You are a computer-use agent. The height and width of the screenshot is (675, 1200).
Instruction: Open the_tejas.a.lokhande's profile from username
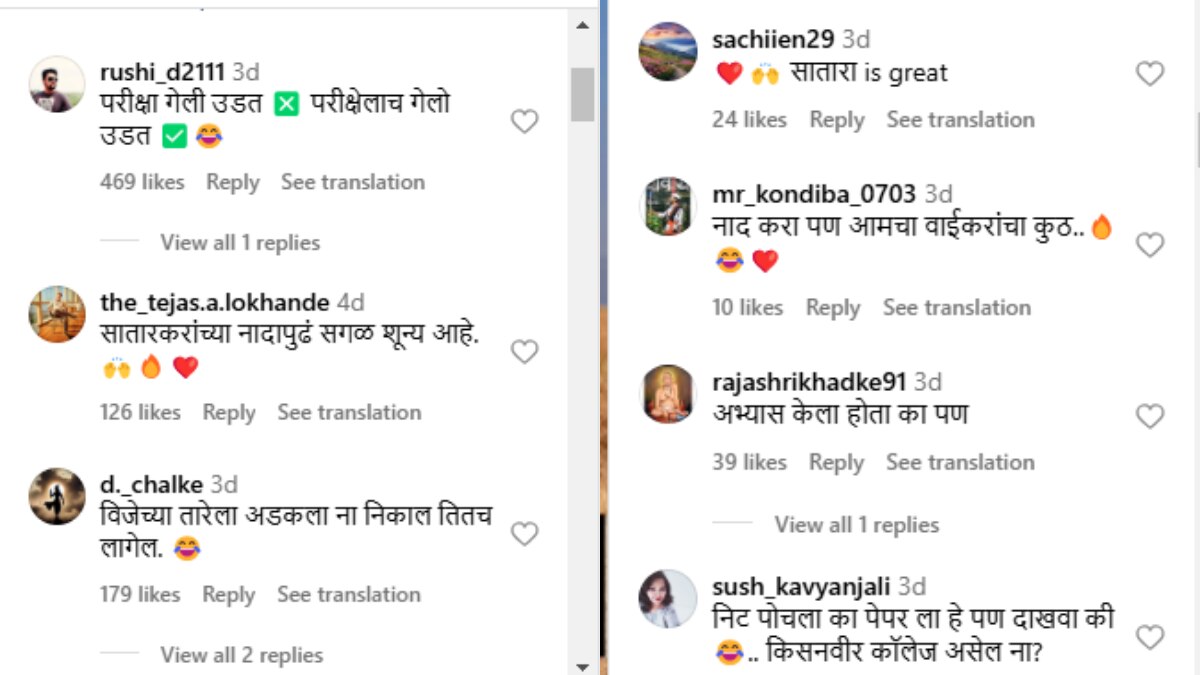215,302
